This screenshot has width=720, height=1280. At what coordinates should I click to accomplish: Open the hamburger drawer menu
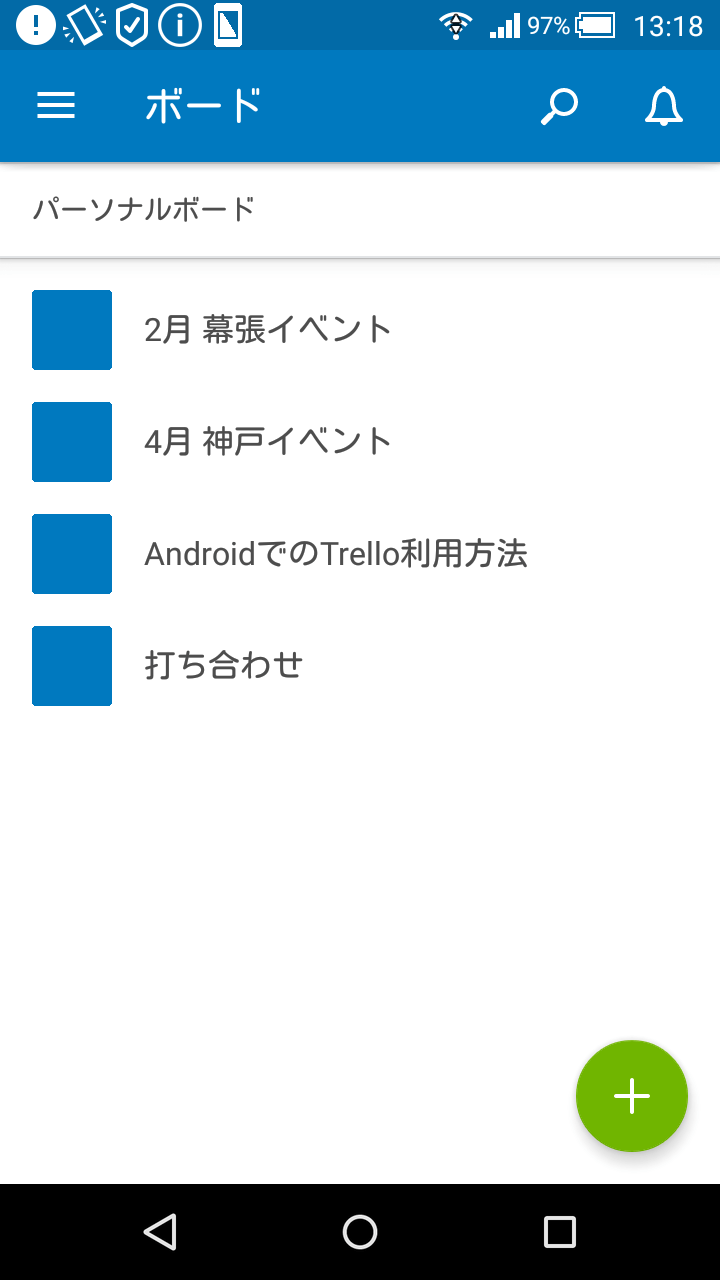(56, 106)
